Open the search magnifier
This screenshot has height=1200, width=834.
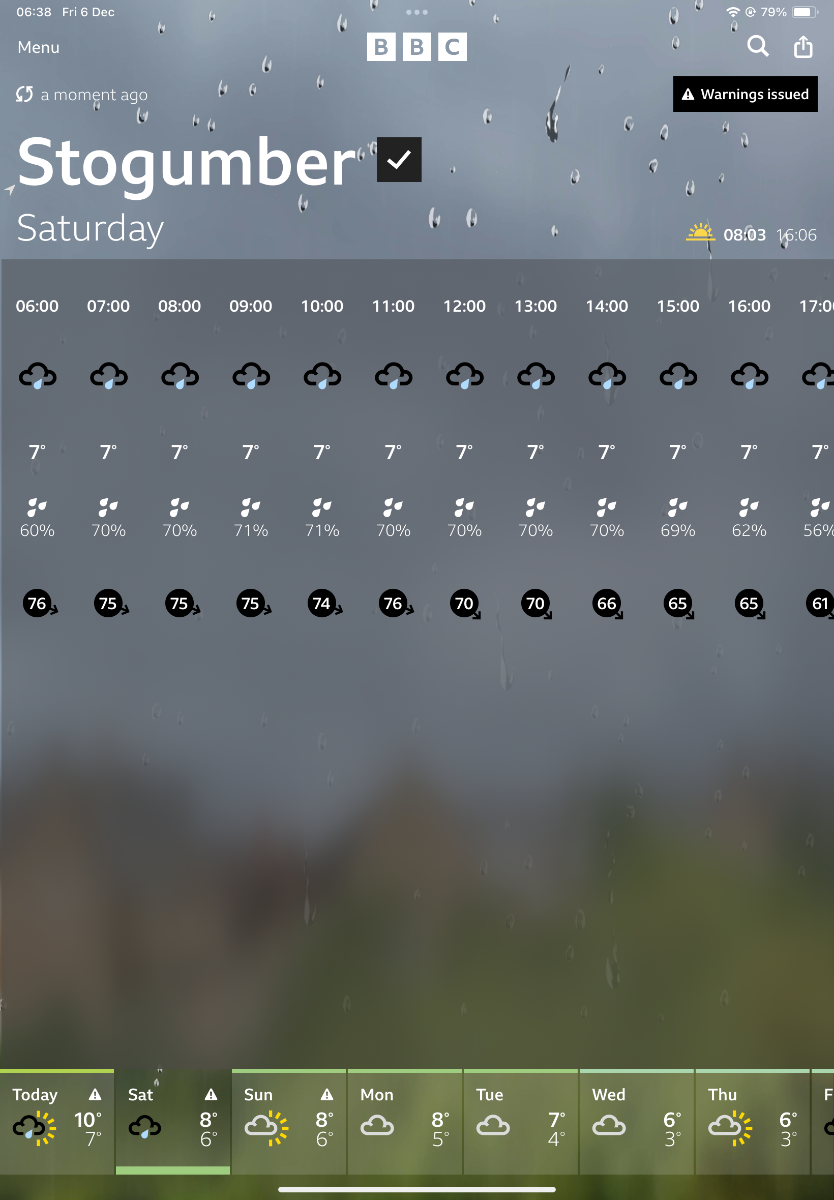(x=758, y=46)
